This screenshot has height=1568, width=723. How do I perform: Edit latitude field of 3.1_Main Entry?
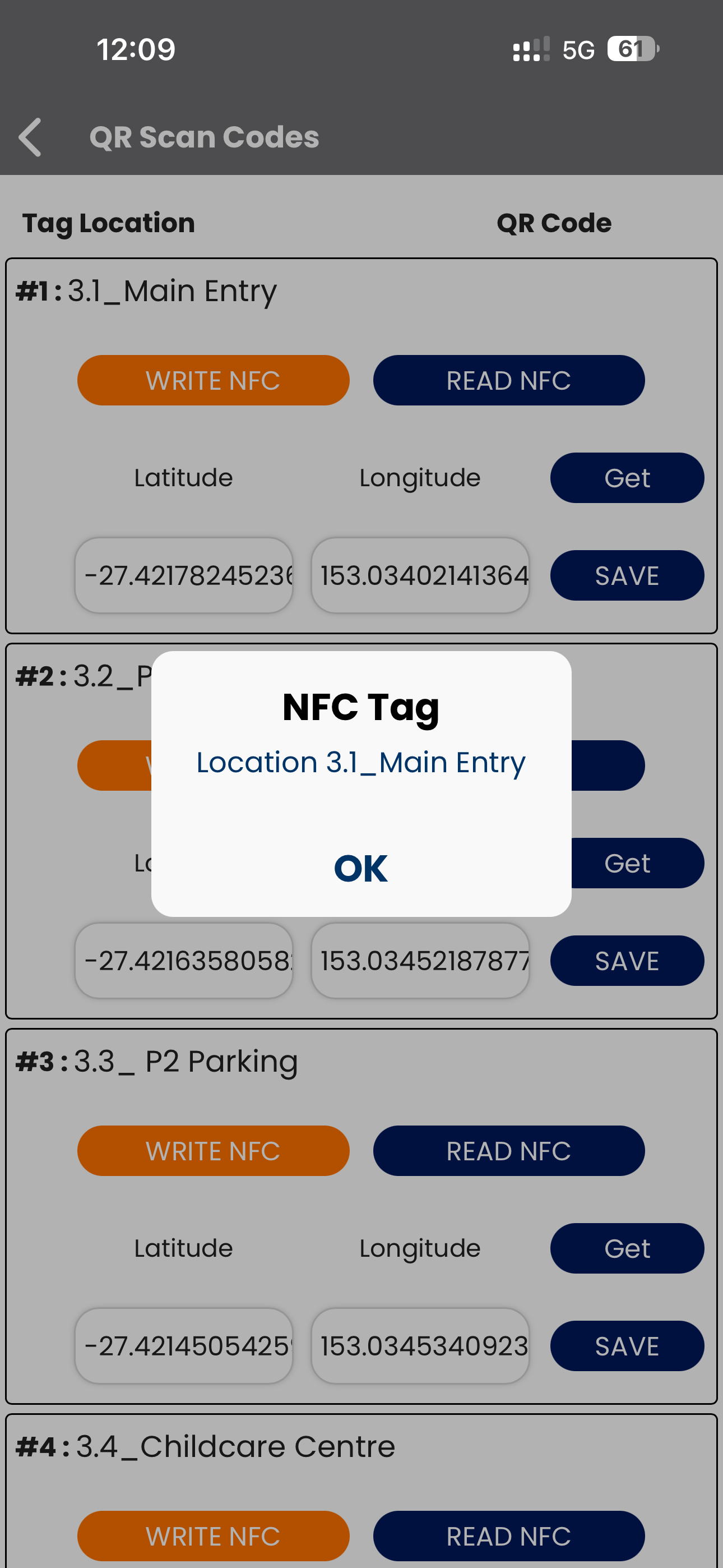point(184,575)
